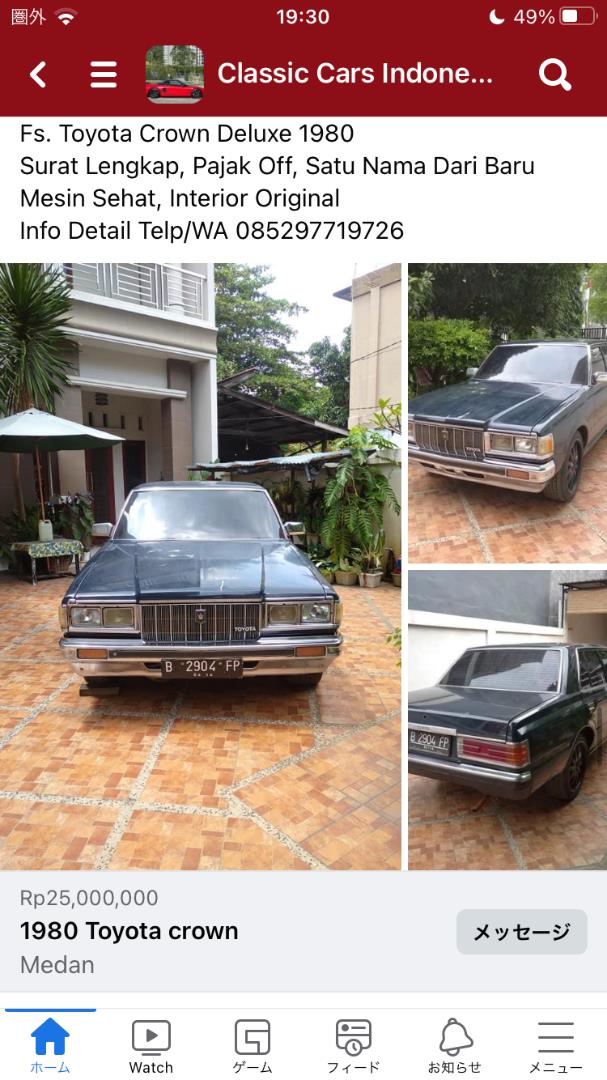Open the top-right angled front photo
Screen dimensions: 607x1080
[x=507, y=412]
